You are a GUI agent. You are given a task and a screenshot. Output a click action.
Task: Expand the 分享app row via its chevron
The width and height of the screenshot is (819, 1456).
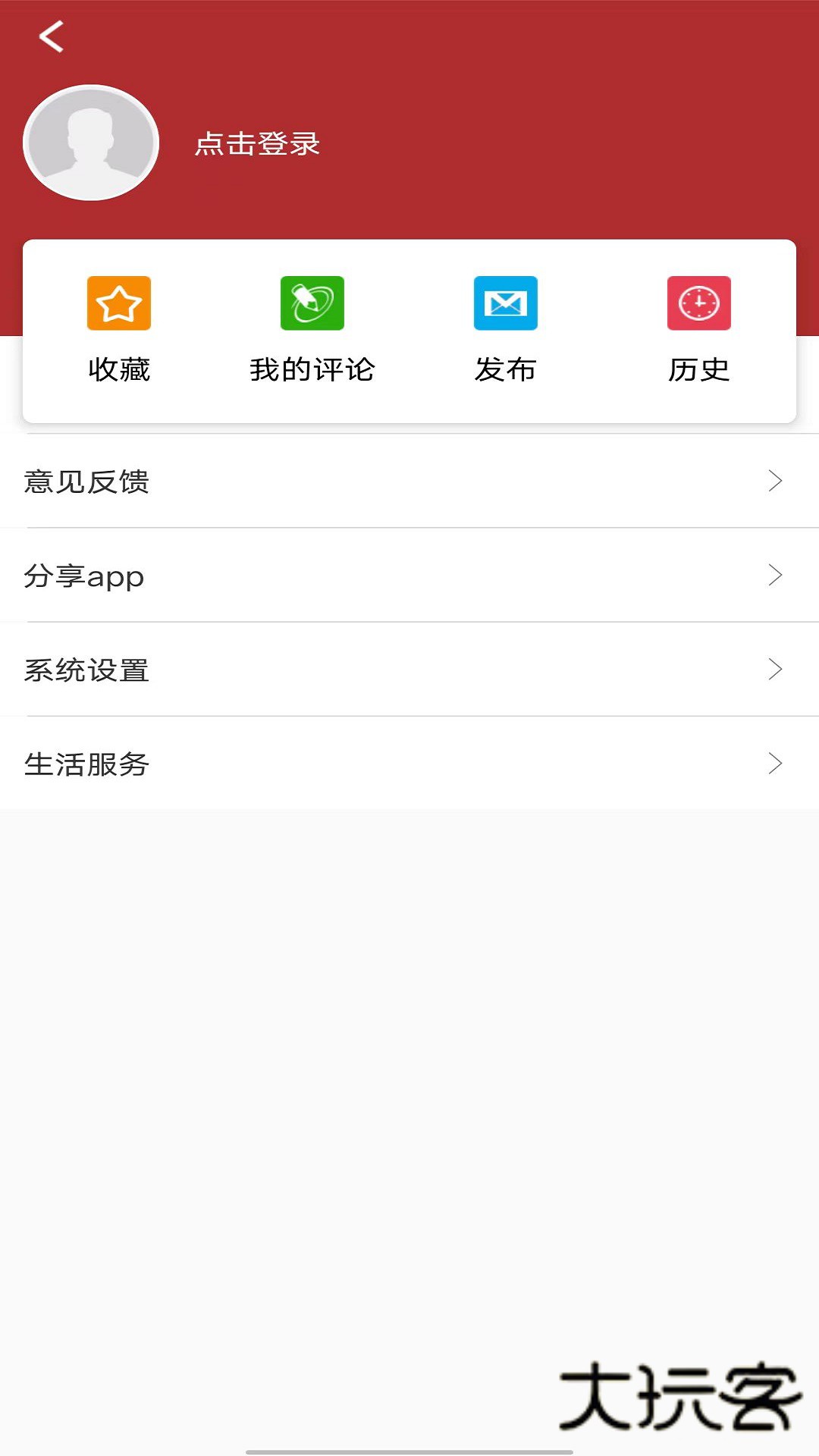tap(774, 575)
